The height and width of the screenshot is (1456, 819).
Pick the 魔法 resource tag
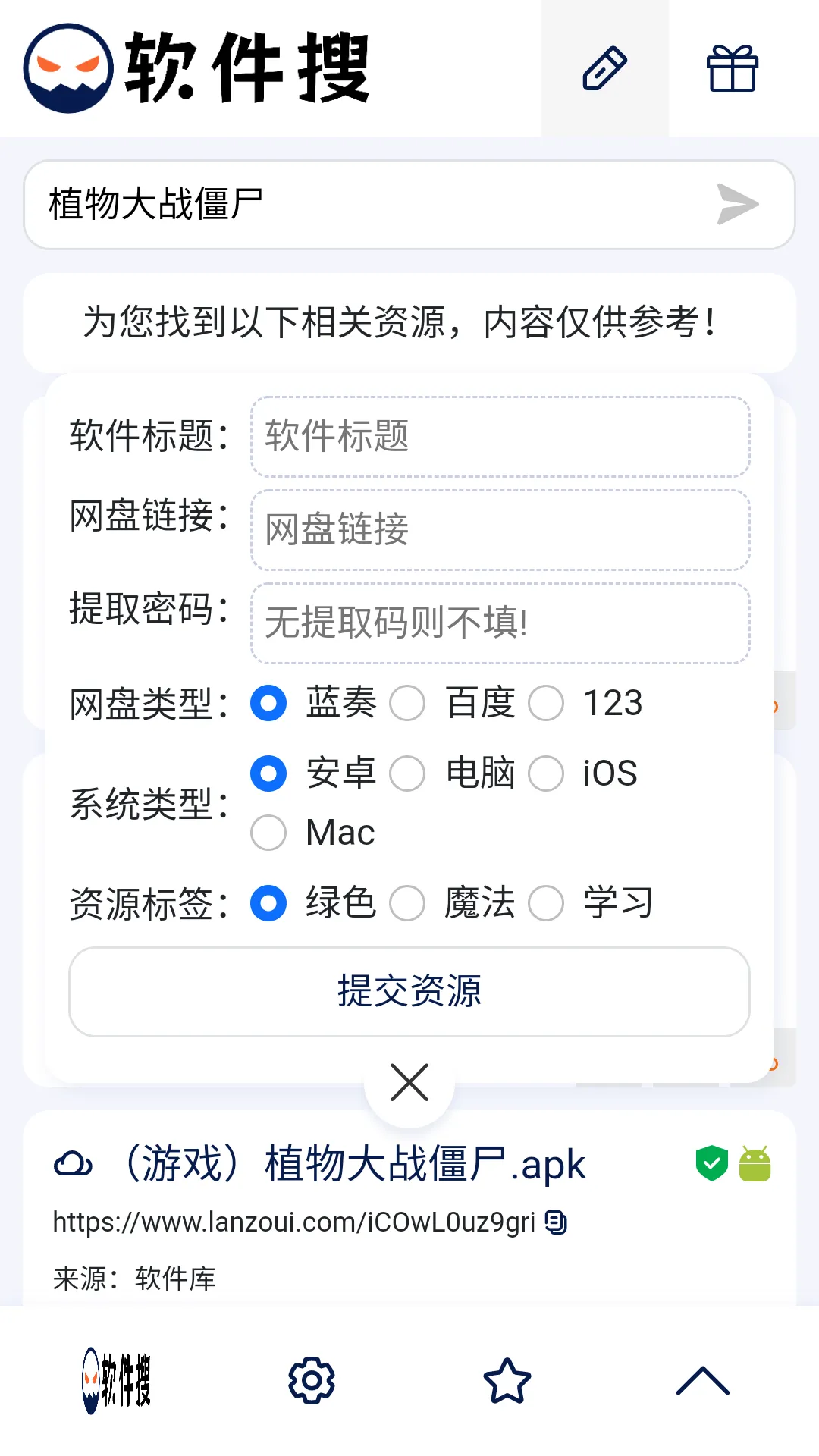pyautogui.click(x=408, y=904)
